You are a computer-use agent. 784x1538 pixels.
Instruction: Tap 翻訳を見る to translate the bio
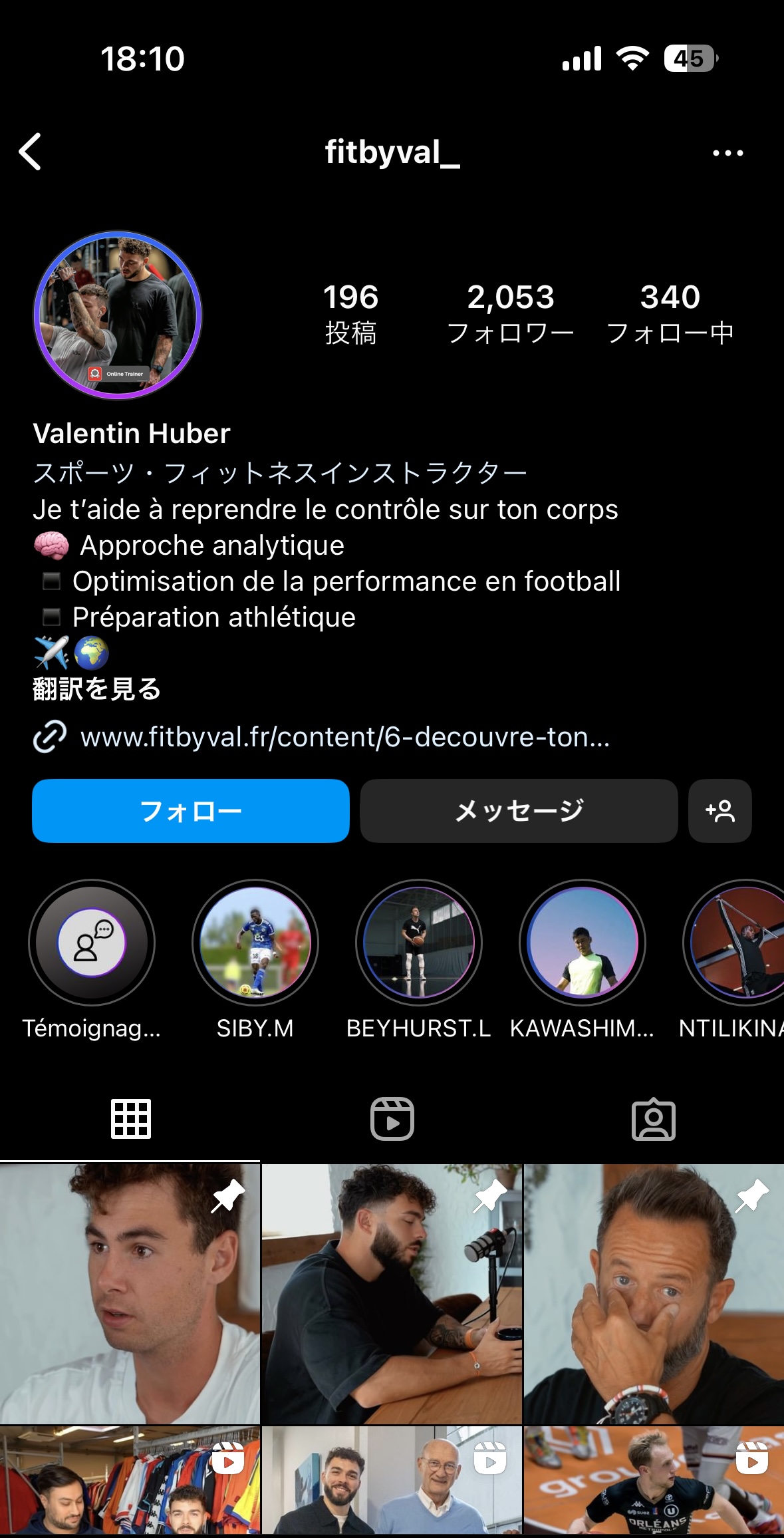coord(97,689)
